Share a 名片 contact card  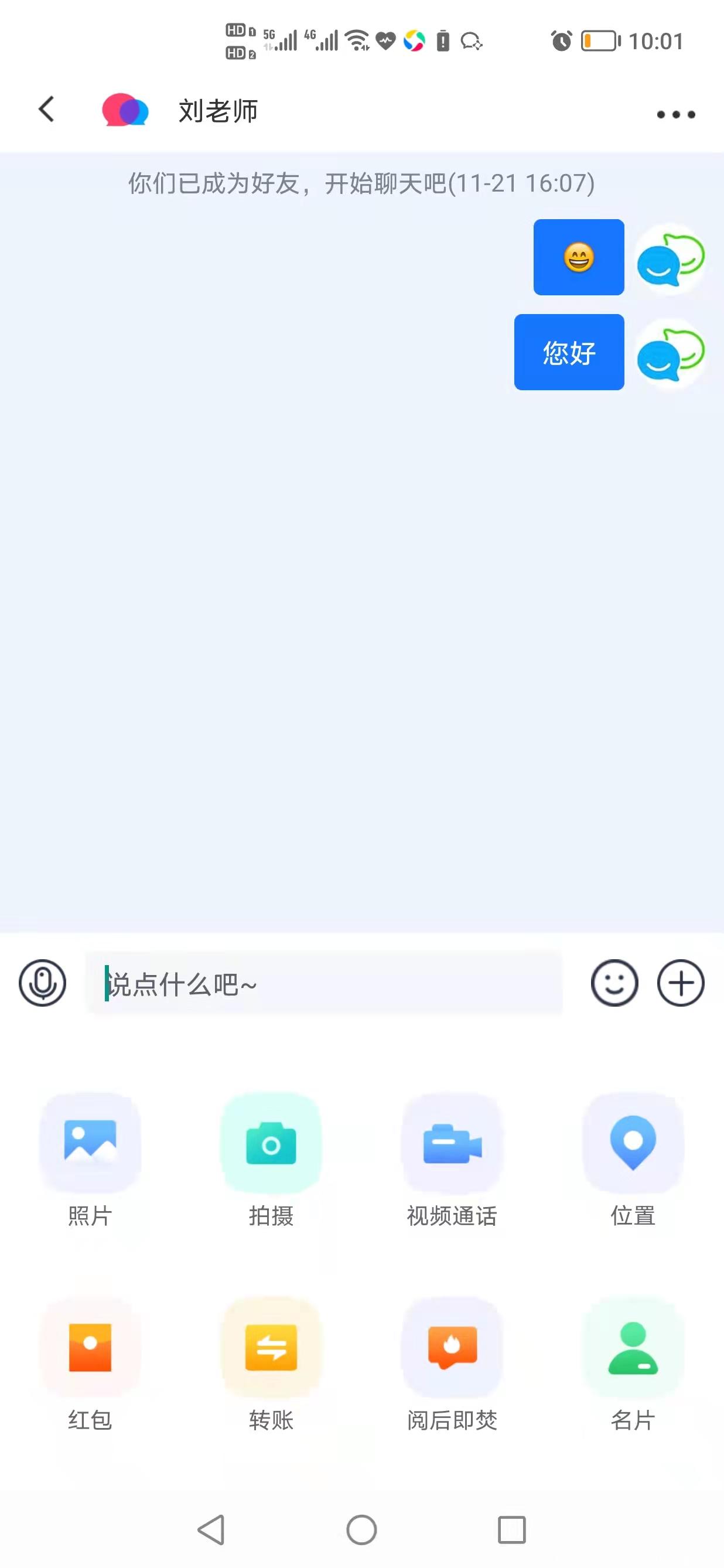633,1365
